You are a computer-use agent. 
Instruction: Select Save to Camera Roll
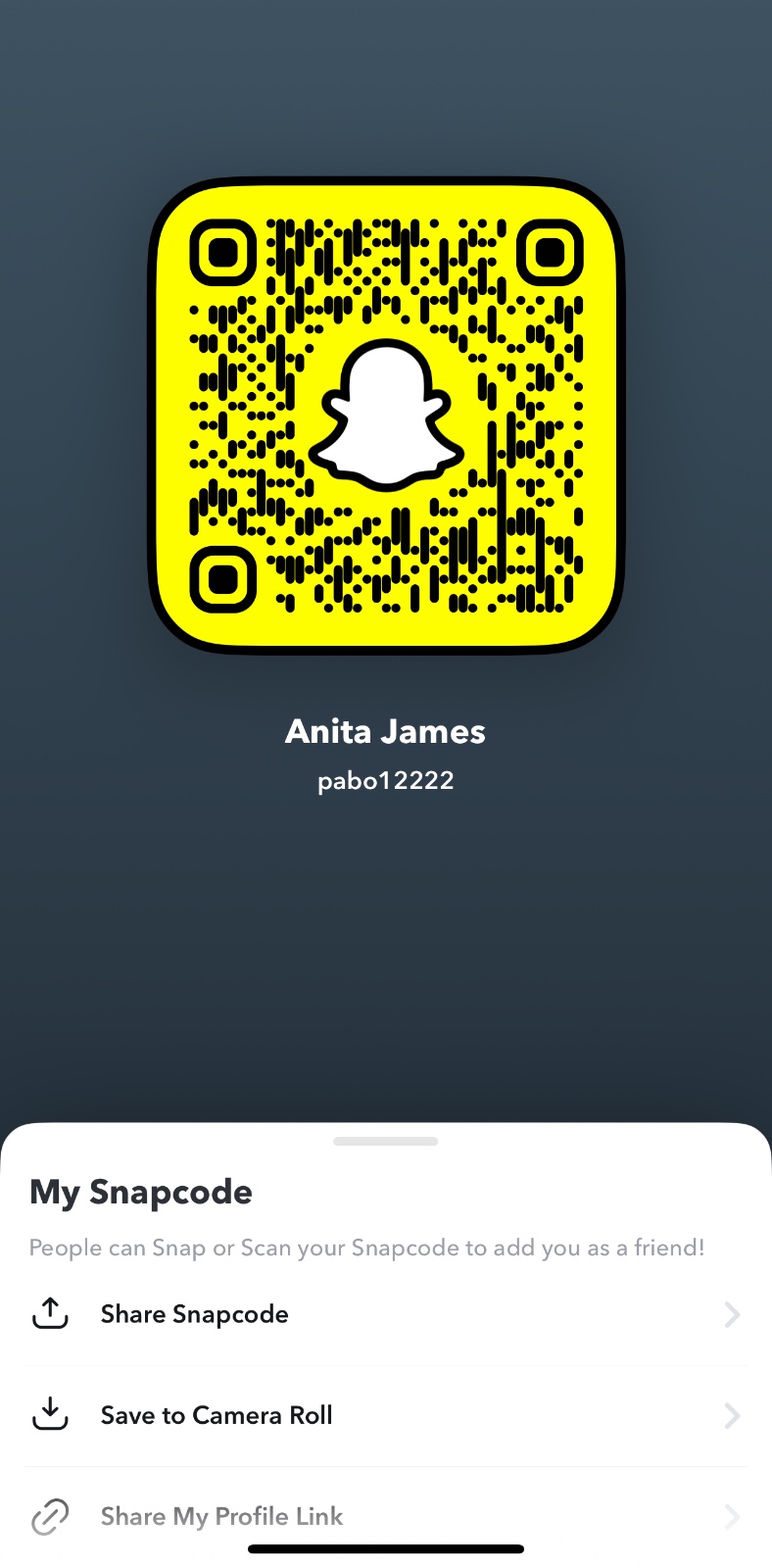coord(217,1415)
